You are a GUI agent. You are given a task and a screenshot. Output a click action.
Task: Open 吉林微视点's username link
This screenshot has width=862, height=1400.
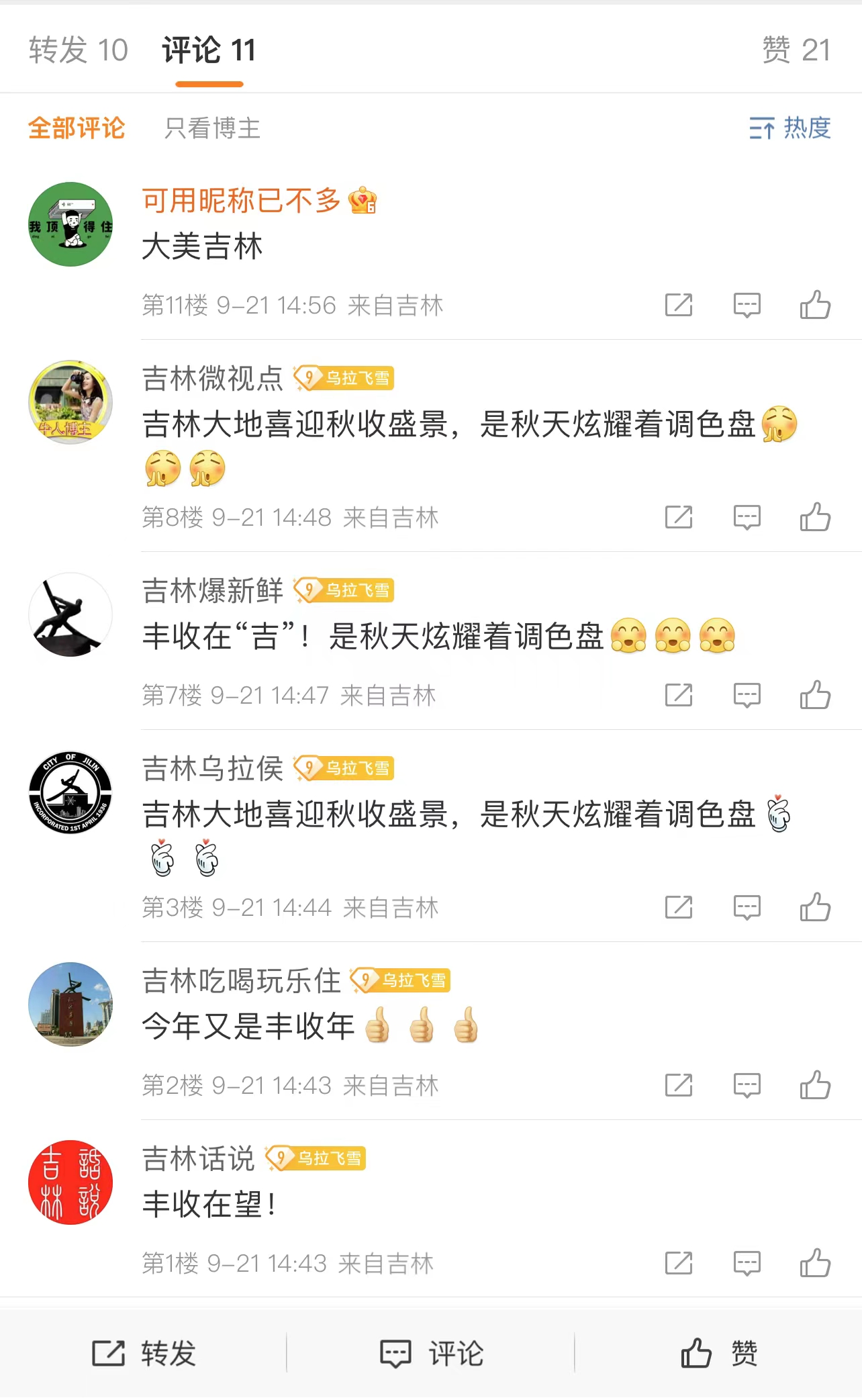pyautogui.click(x=213, y=378)
